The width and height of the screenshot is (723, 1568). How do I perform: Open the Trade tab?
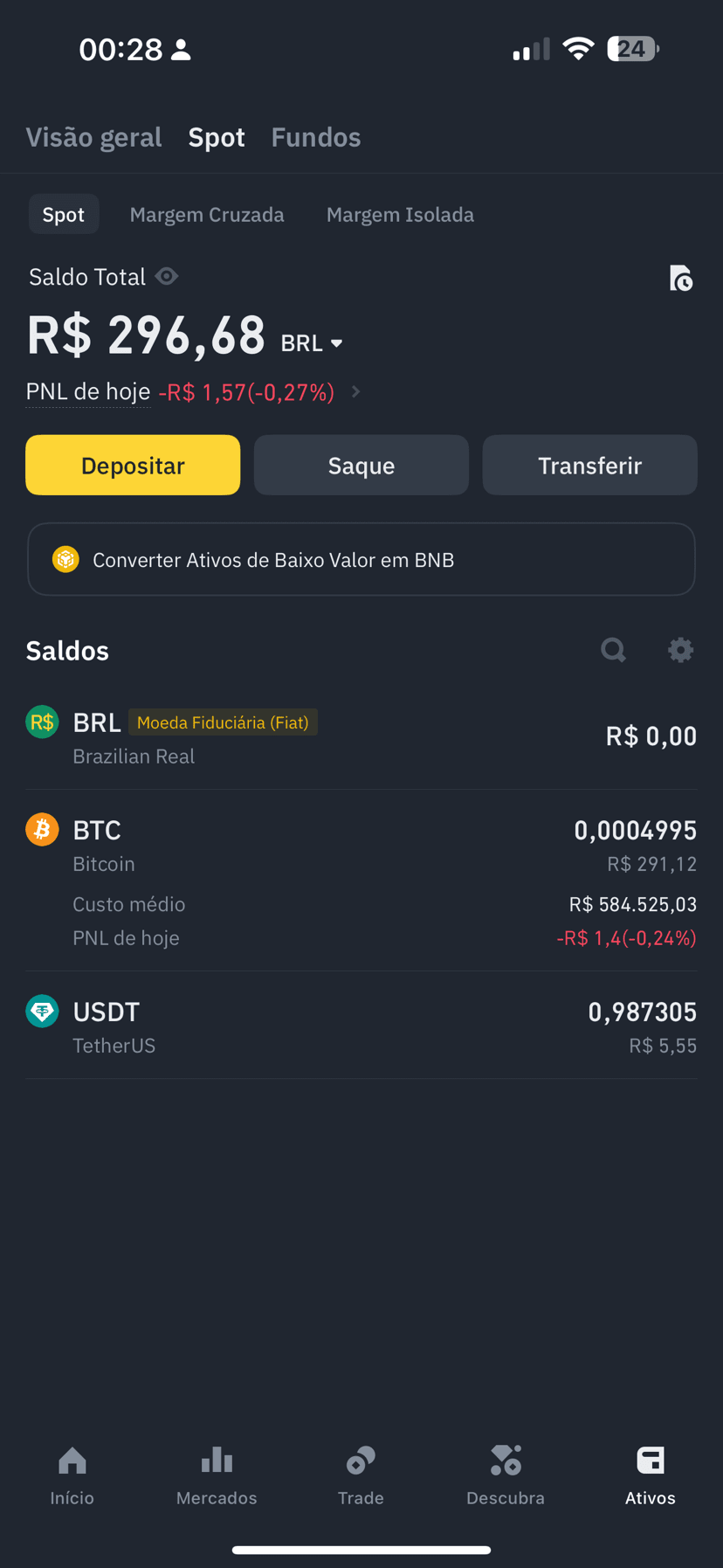[x=361, y=1475]
